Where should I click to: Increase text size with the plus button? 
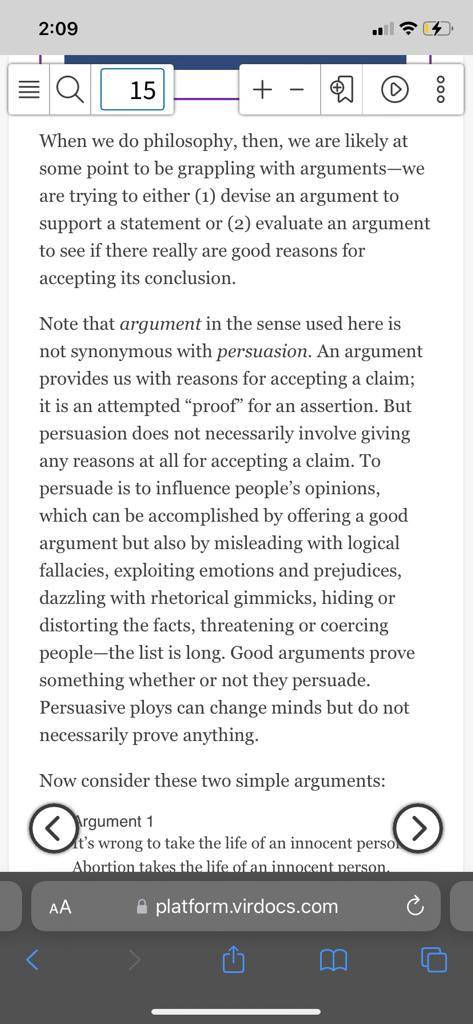click(x=263, y=90)
